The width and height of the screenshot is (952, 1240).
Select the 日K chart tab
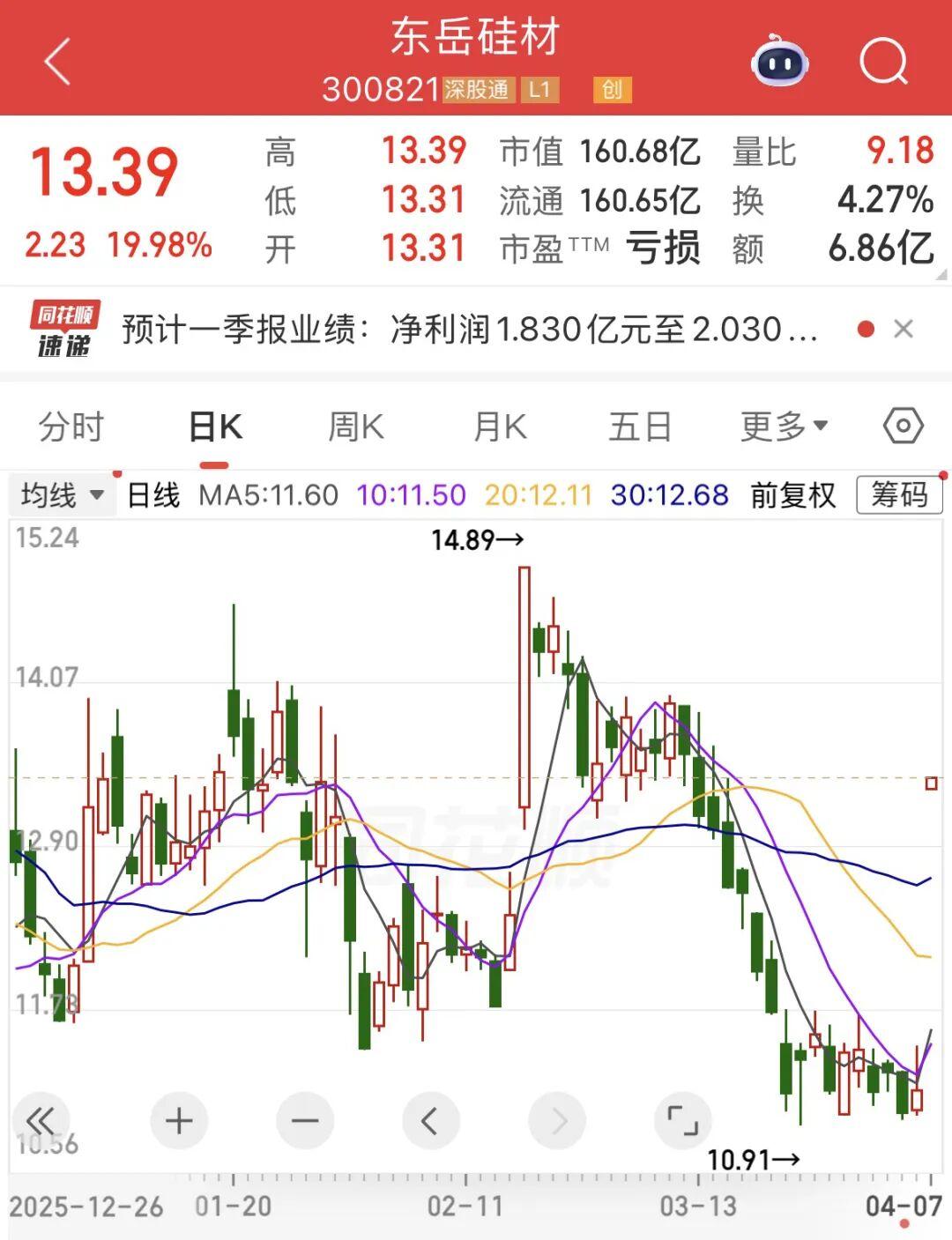[215, 427]
